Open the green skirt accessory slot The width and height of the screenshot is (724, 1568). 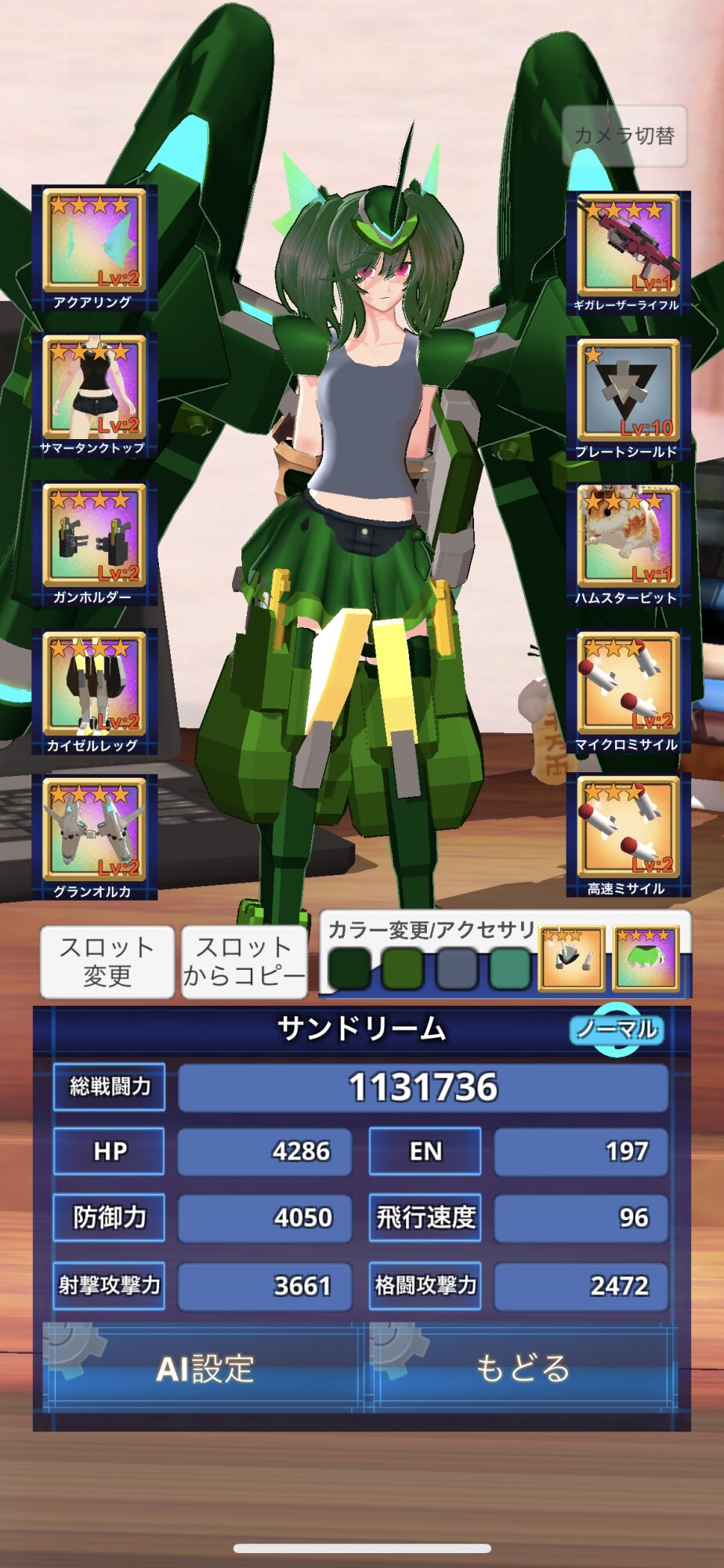(646, 958)
